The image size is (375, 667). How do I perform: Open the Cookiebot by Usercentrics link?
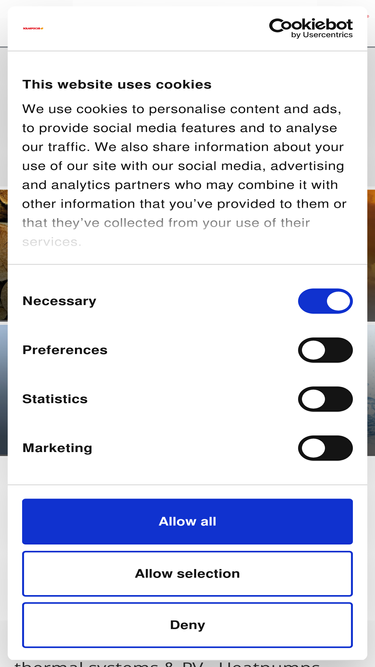pyautogui.click(x=311, y=28)
